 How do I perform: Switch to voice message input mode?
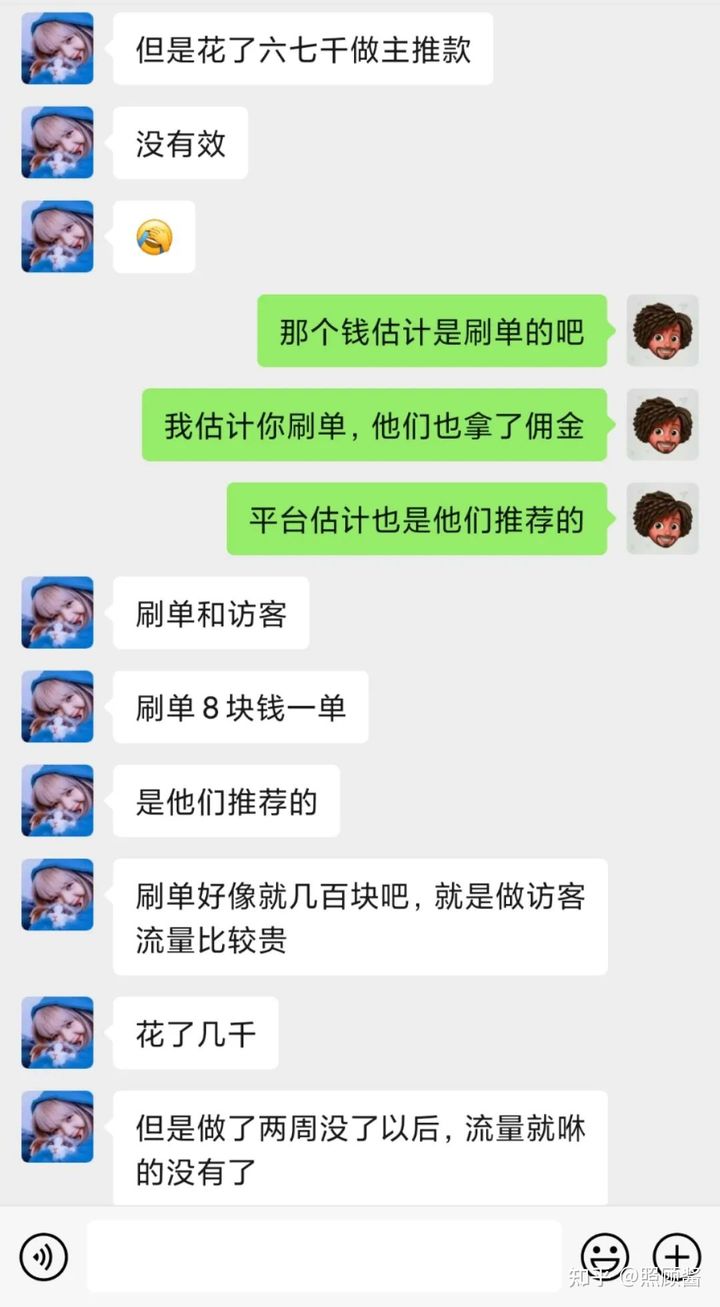point(42,1257)
